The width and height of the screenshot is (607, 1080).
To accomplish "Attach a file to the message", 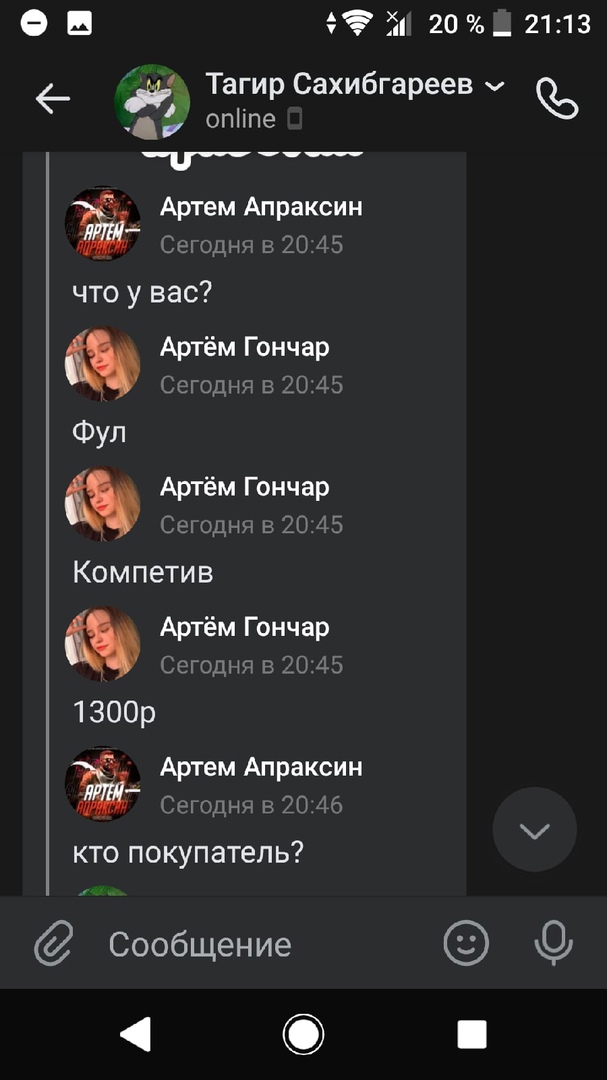I will (53, 944).
